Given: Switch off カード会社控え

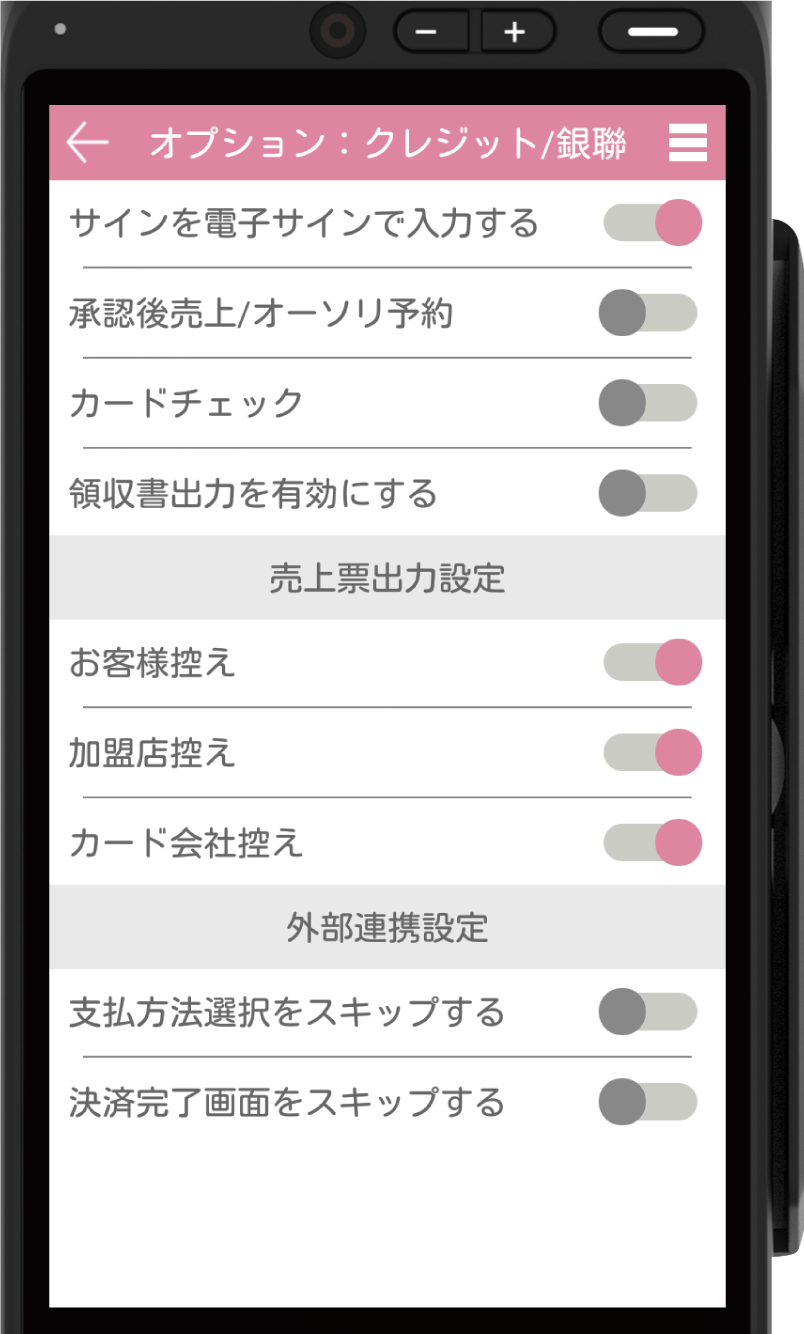Looking at the screenshot, I should 651,842.
